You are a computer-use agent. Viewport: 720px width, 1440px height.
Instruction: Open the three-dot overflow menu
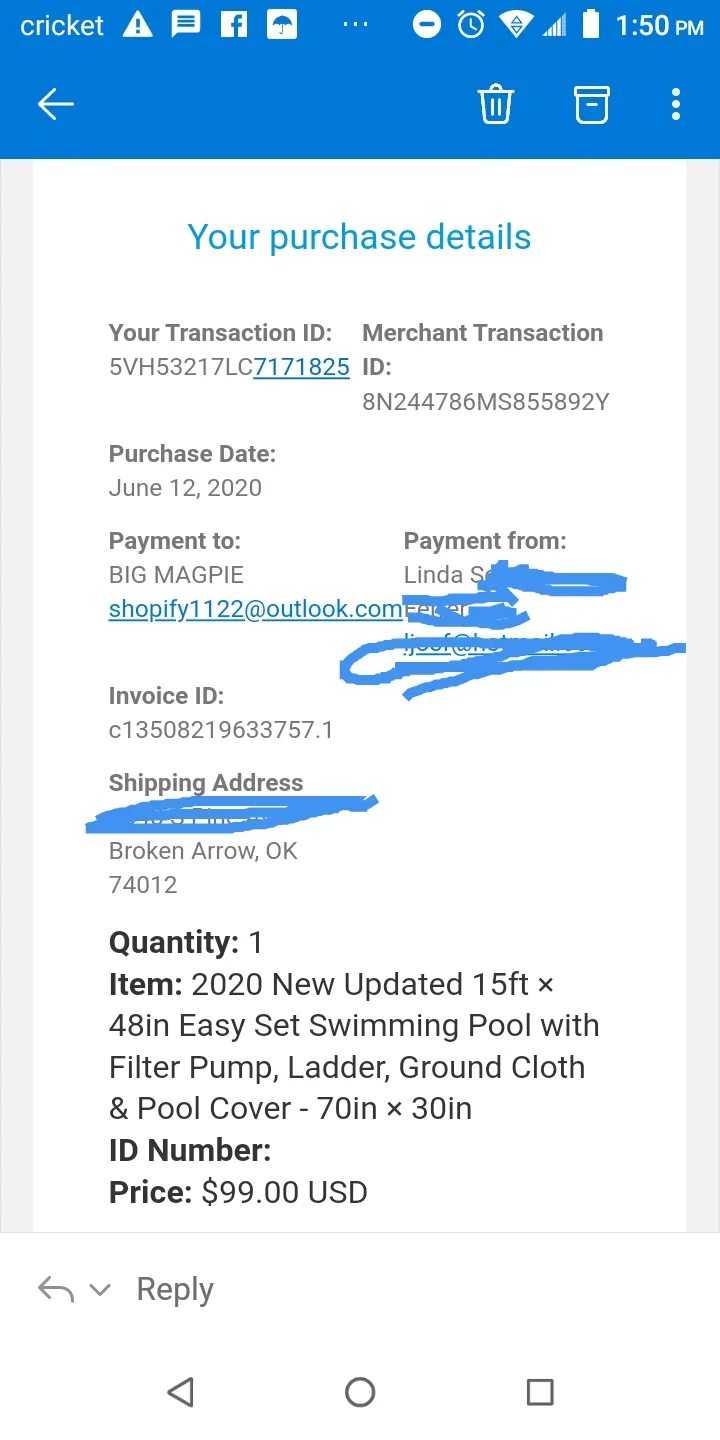pyautogui.click(x=676, y=104)
